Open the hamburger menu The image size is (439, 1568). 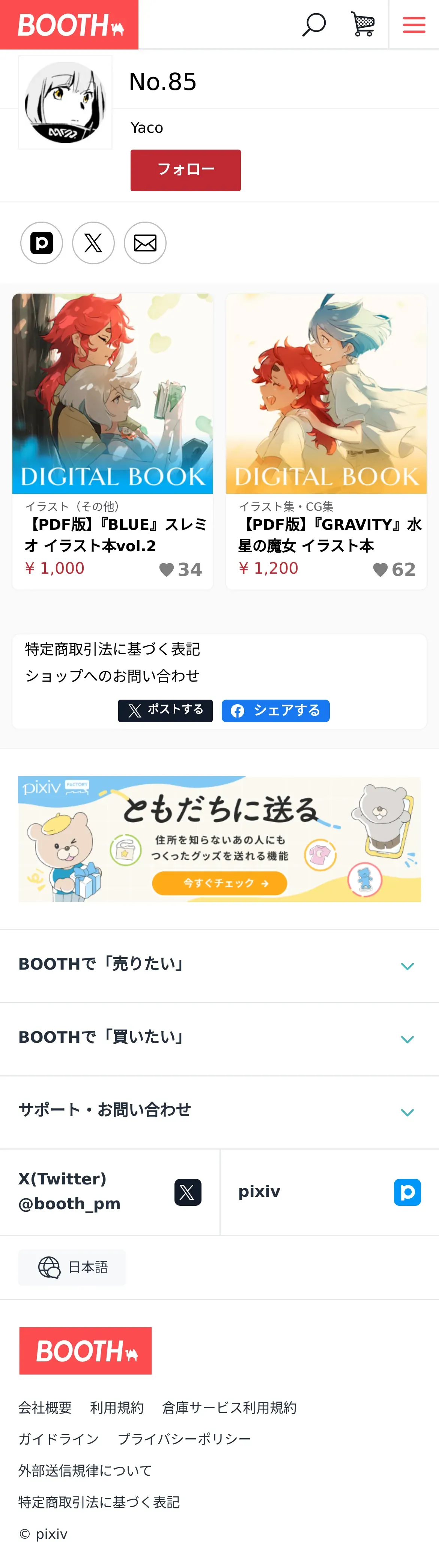pos(414,25)
